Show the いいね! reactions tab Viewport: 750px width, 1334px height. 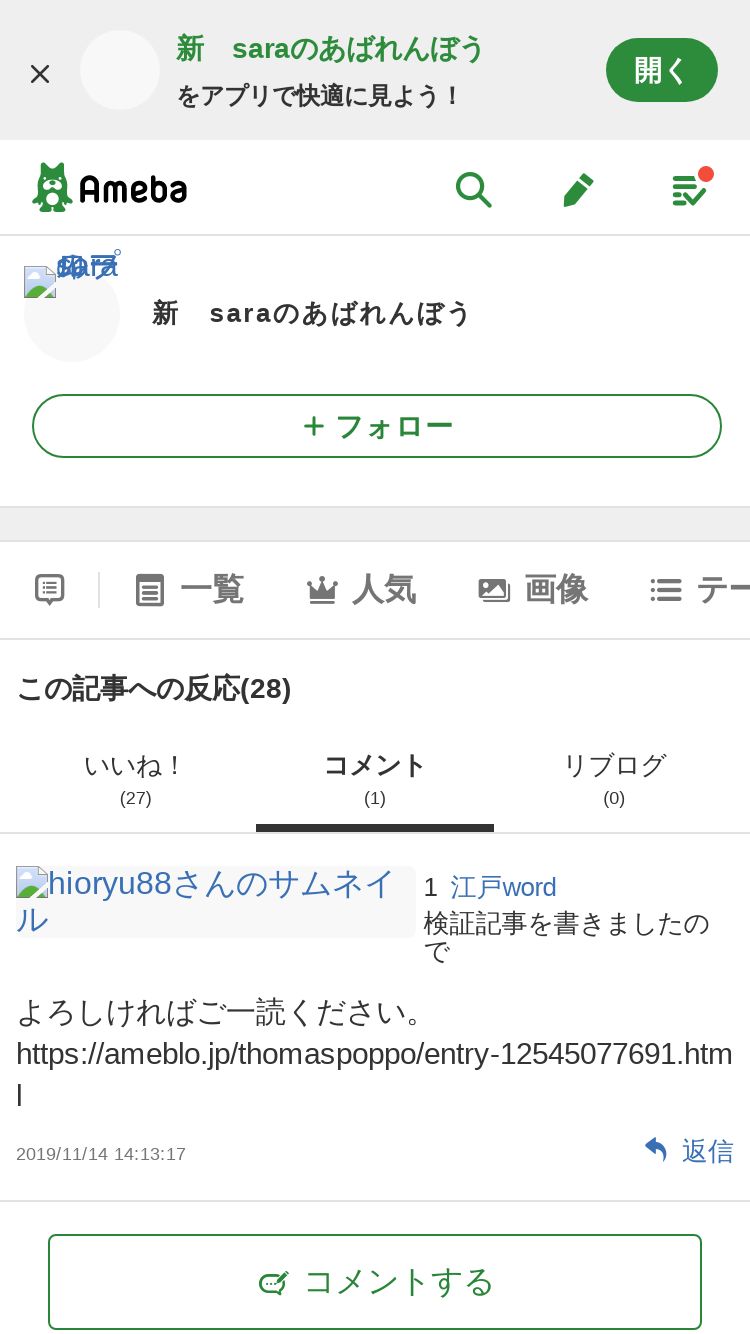click(135, 778)
